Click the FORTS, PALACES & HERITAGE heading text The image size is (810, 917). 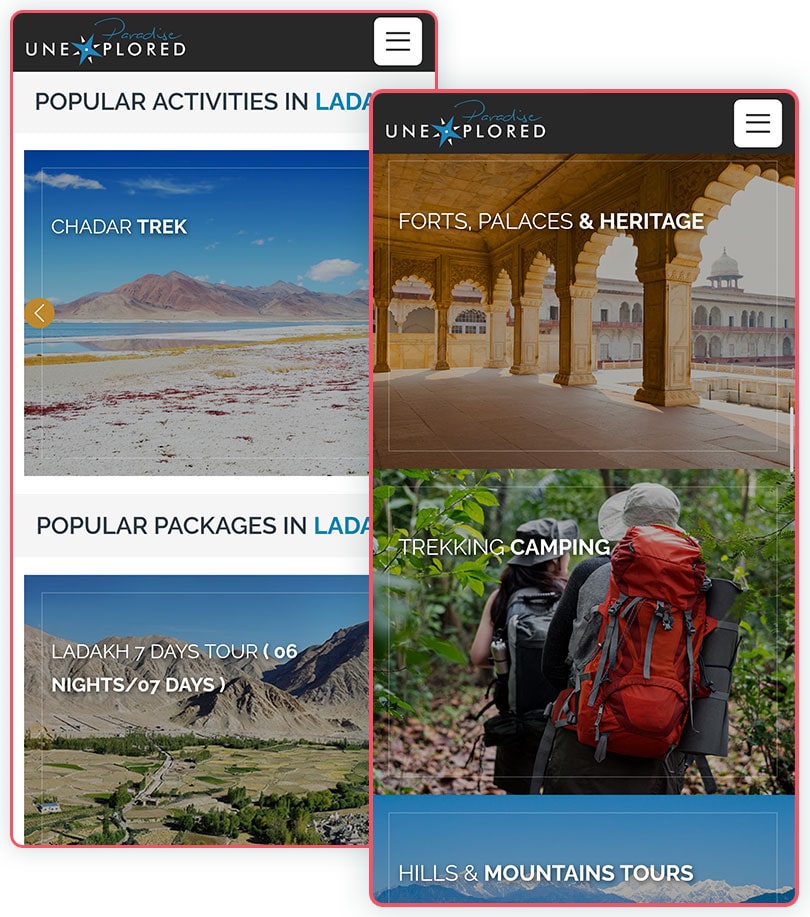[x=550, y=221]
